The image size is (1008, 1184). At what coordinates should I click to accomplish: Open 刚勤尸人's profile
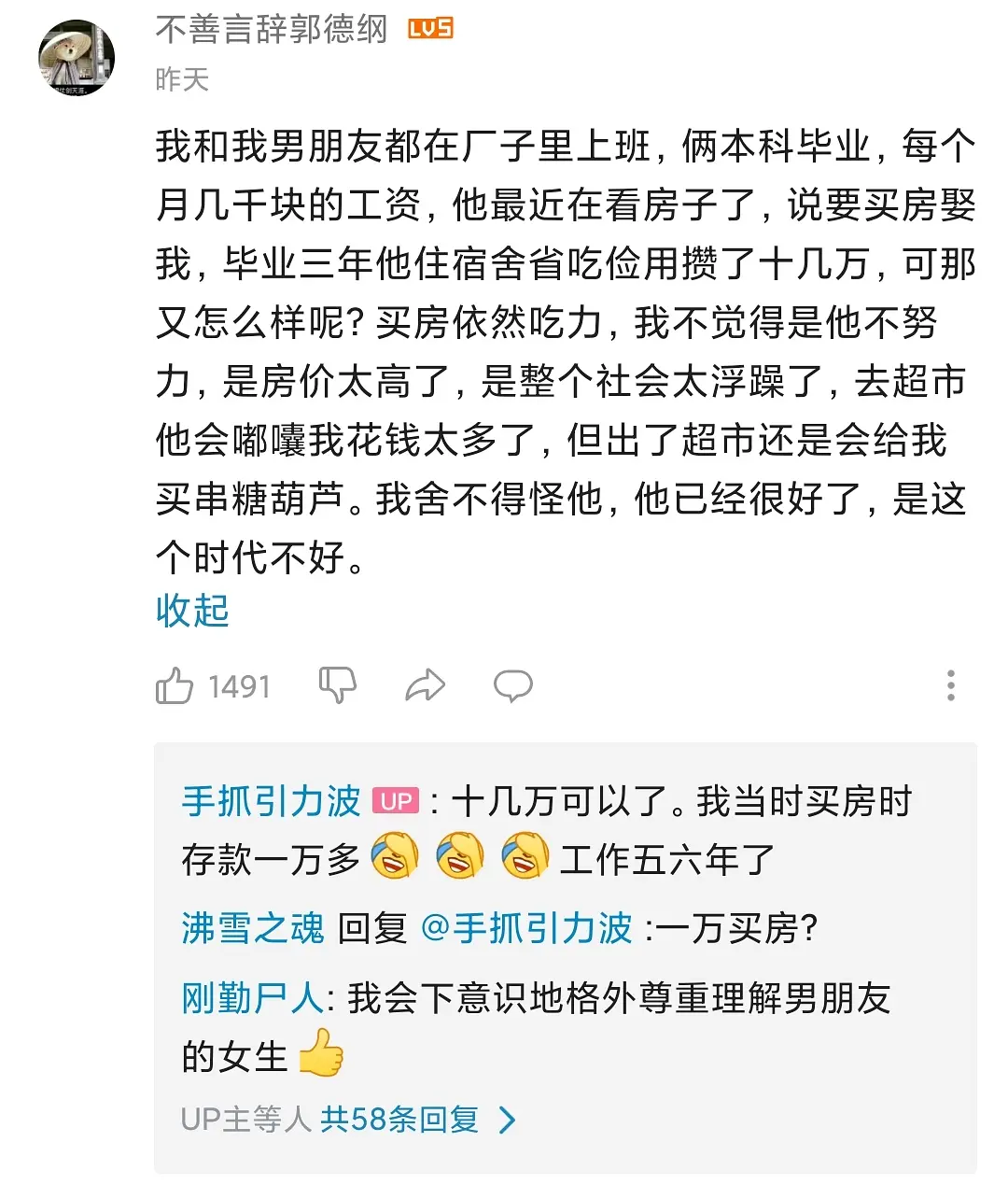pos(252,998)
